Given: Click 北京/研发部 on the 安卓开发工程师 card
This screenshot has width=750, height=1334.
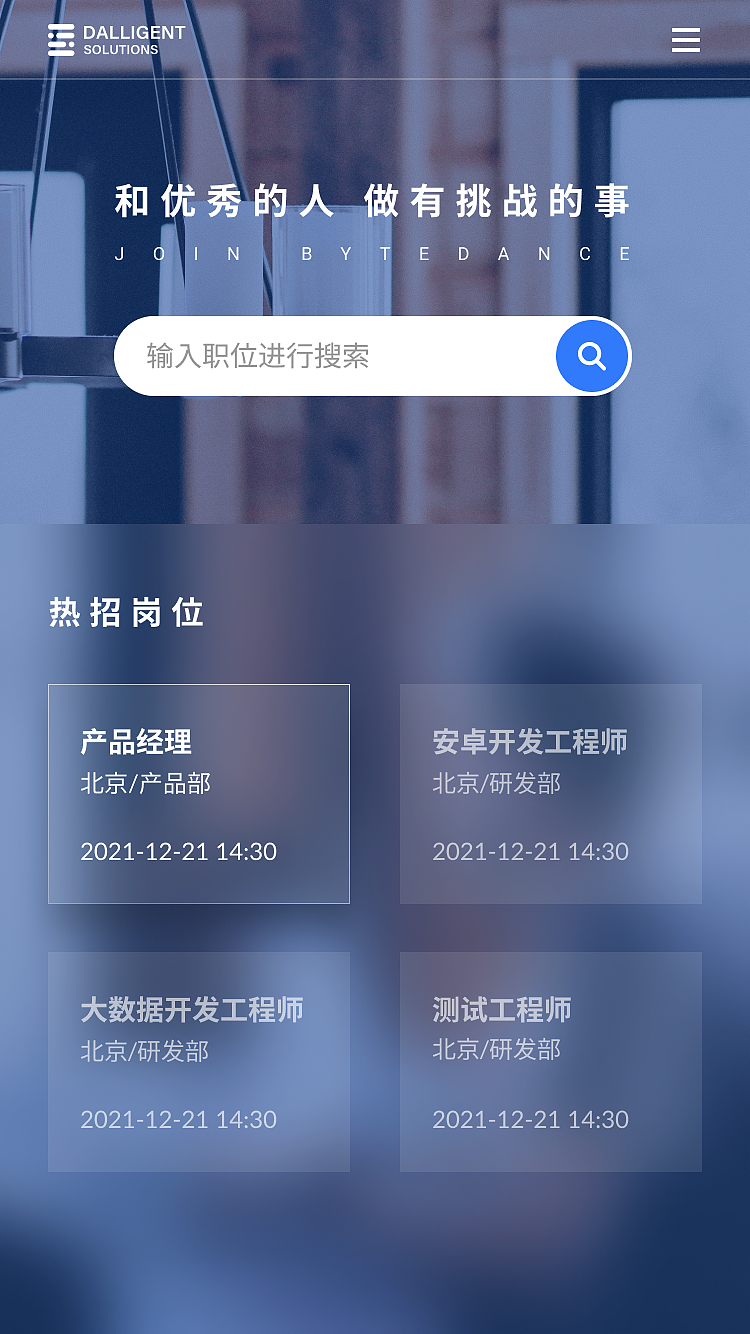Looking at the screenshot, I should tap(496, 784).
